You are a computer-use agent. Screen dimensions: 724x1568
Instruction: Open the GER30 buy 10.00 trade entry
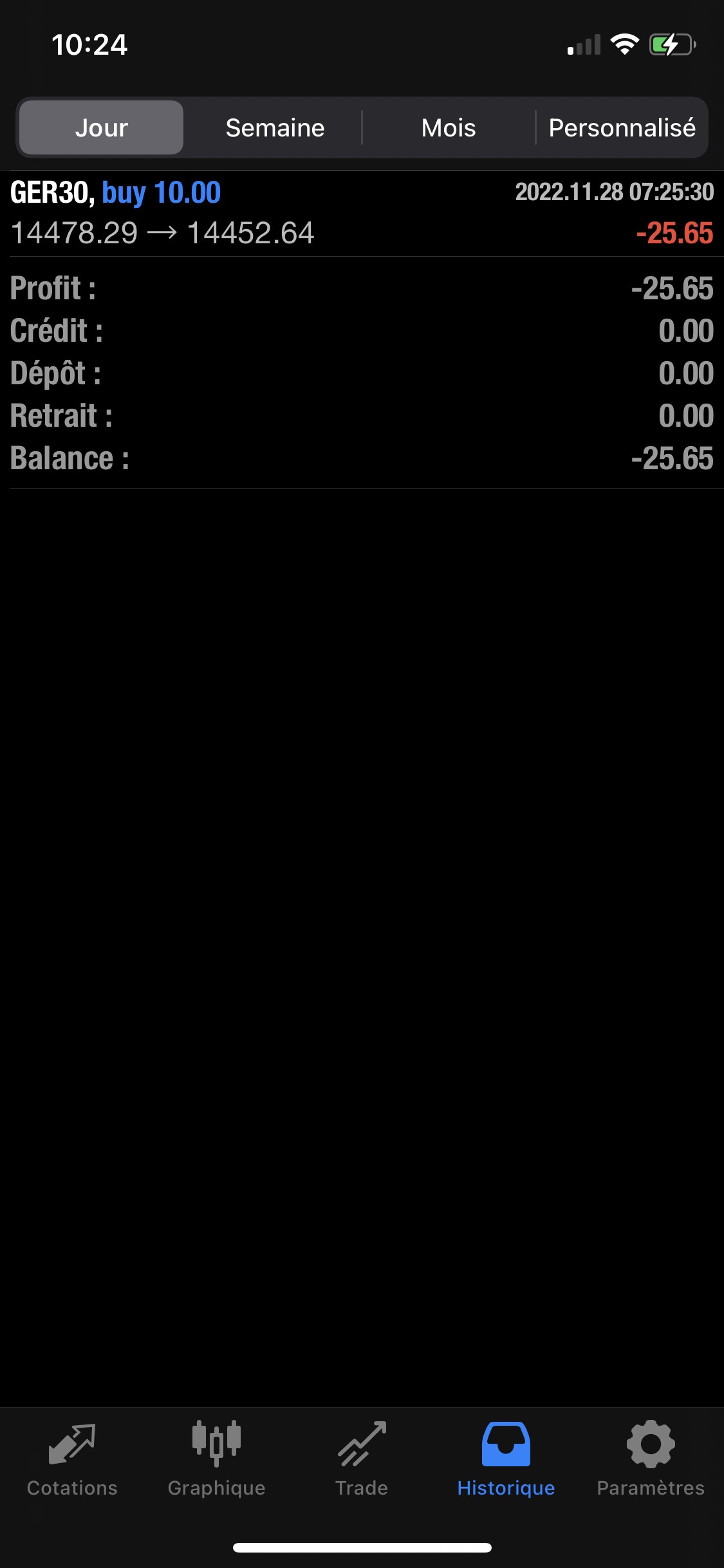(362, 213)
